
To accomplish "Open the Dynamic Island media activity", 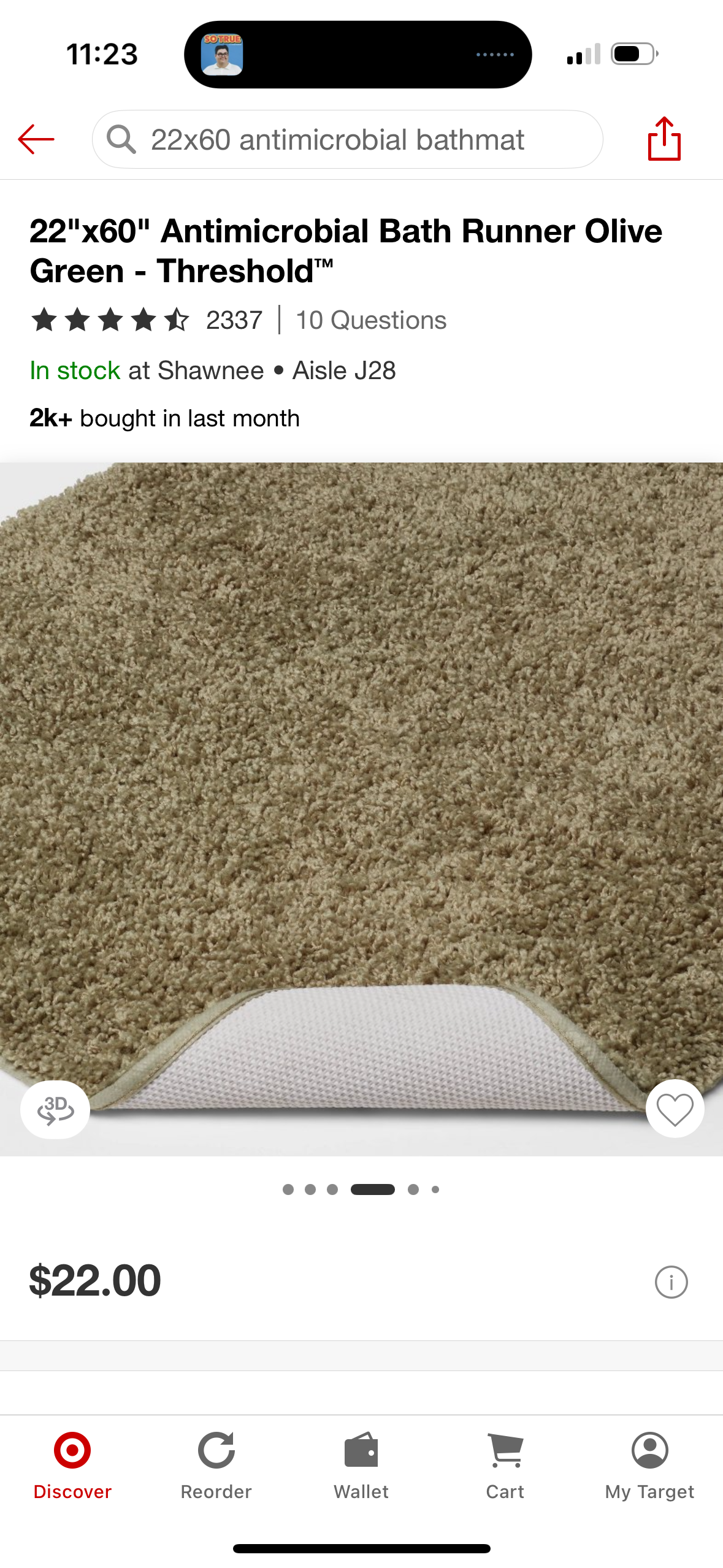I will pyautogui.click(x=358, y=55).
